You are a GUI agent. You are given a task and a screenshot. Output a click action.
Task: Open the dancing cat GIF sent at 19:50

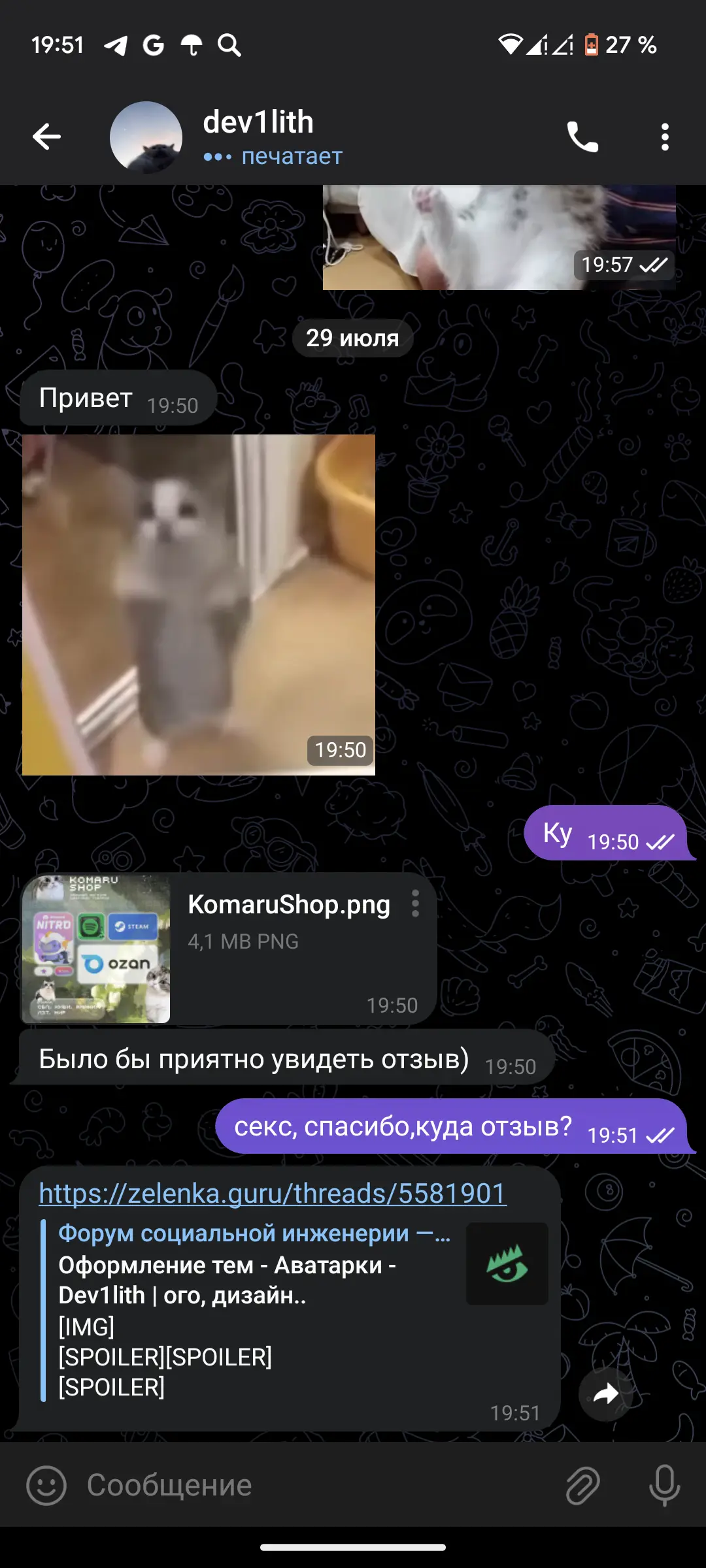click(x=198, y=604)
